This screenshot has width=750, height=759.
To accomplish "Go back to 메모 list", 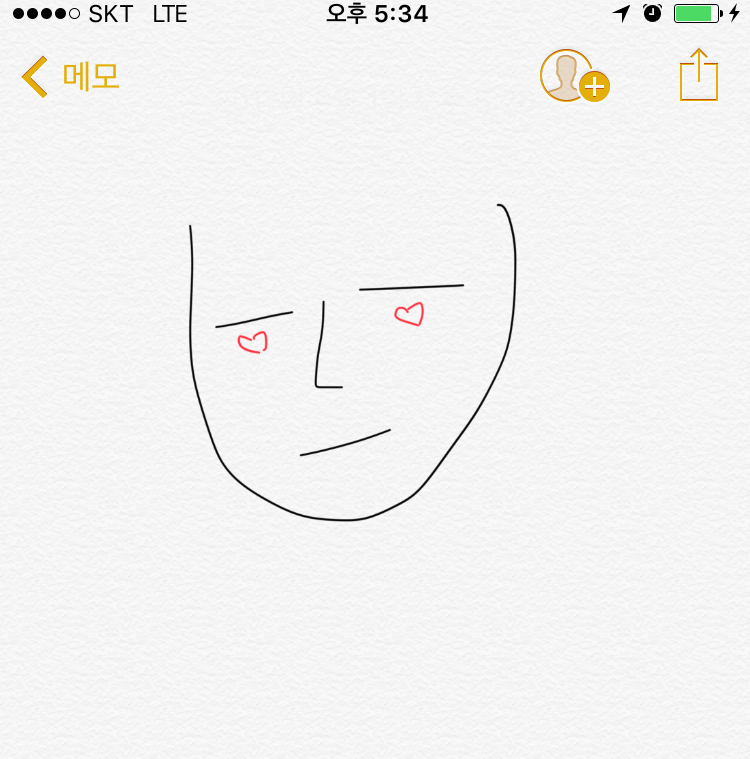I will pos(70,76).
